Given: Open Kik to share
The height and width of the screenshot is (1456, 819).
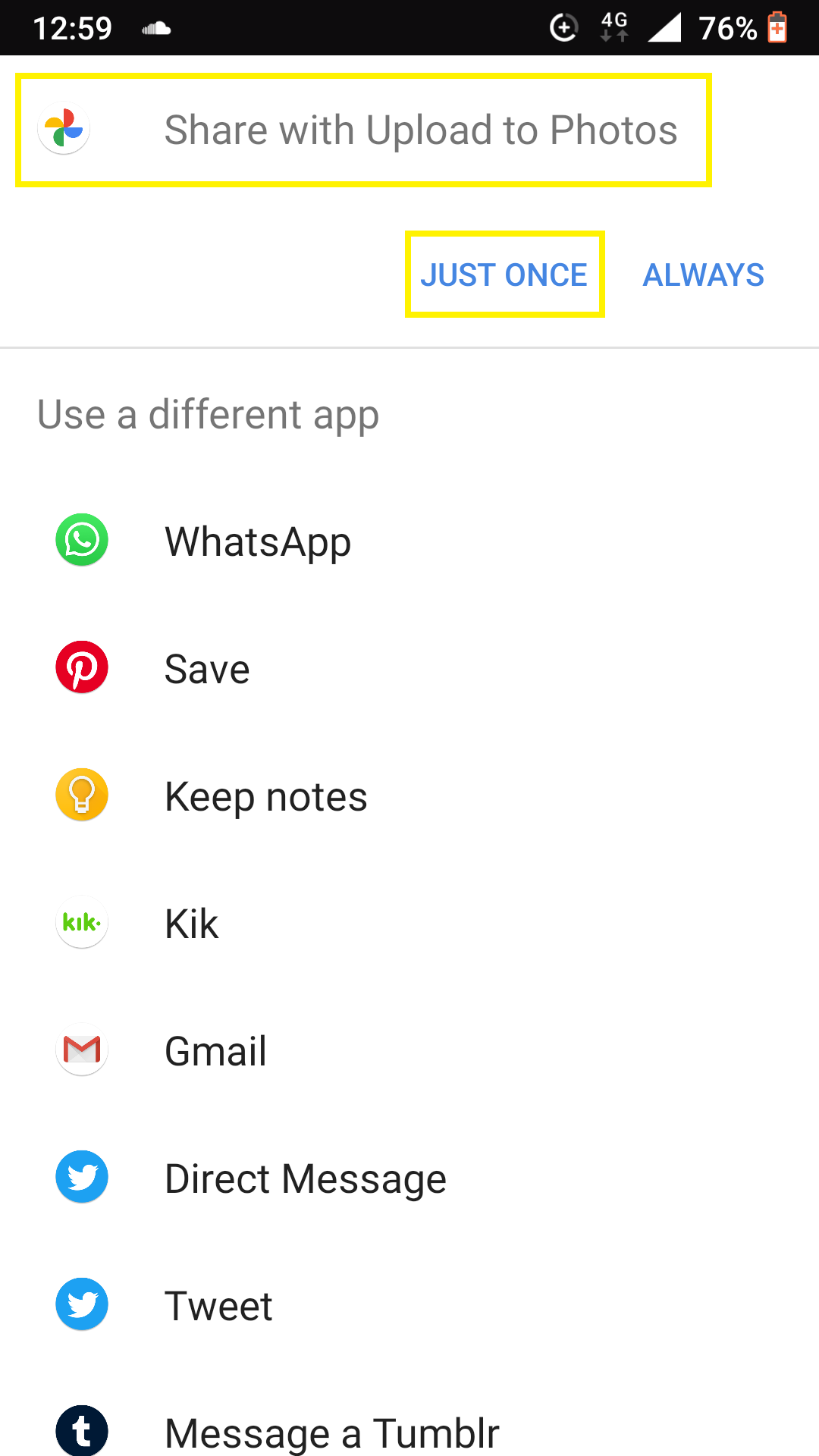Looking at the screenshot, I should point(409,924).
